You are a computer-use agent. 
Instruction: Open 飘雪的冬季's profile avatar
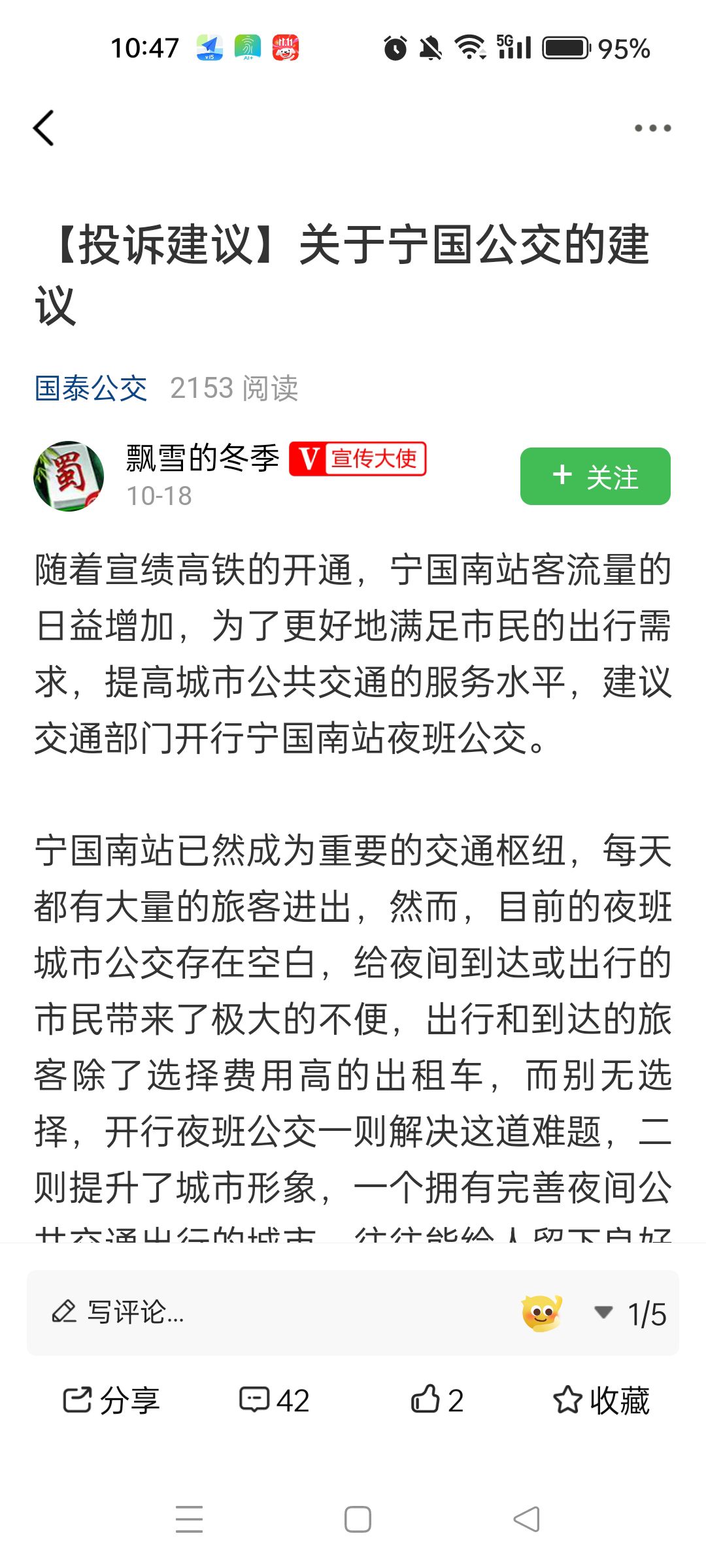(x=69, y=476)
